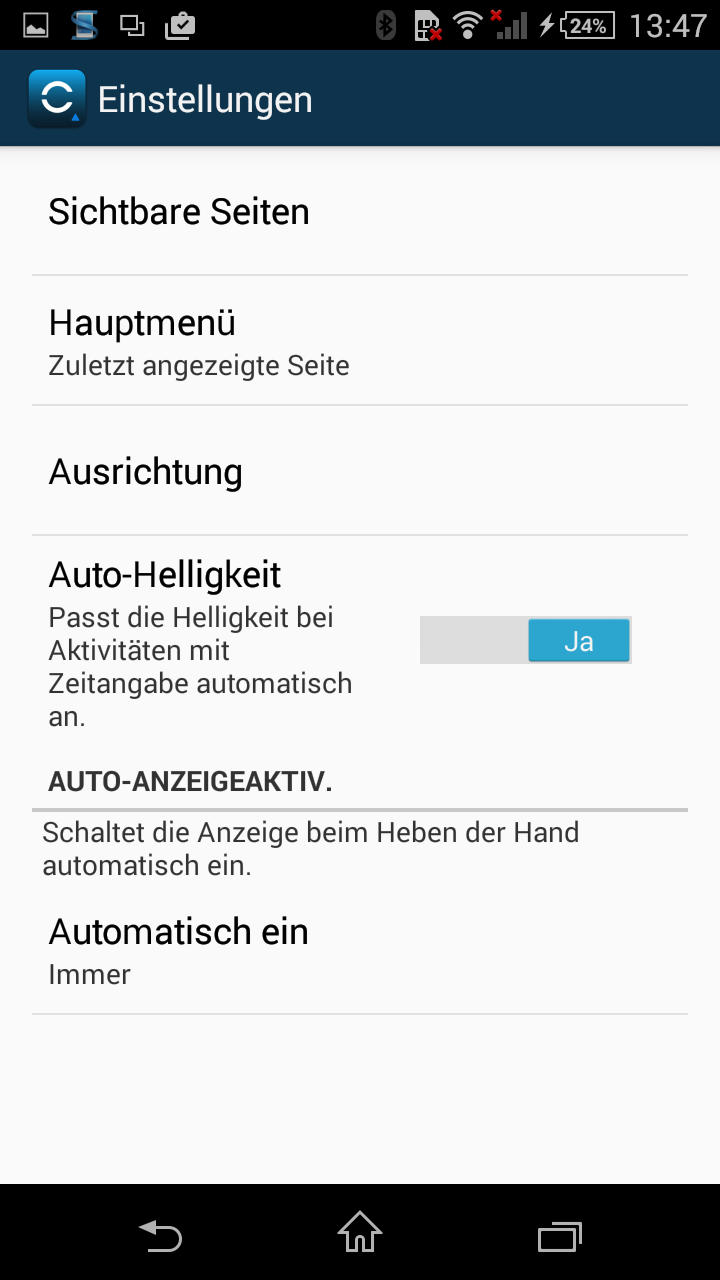
Task: Go back with the system back button
Action: tap(160, 1236)
